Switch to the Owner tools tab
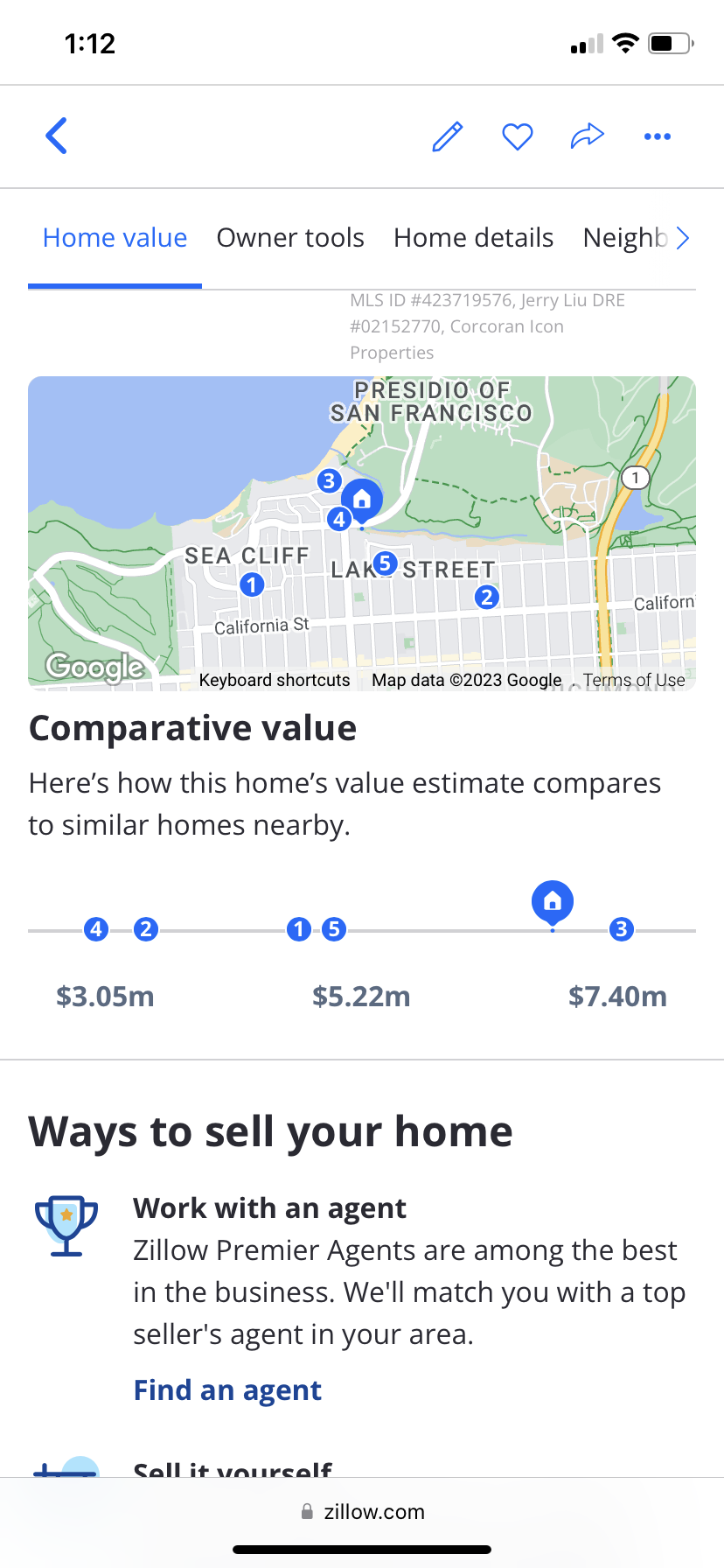 [x=290, y=238]
